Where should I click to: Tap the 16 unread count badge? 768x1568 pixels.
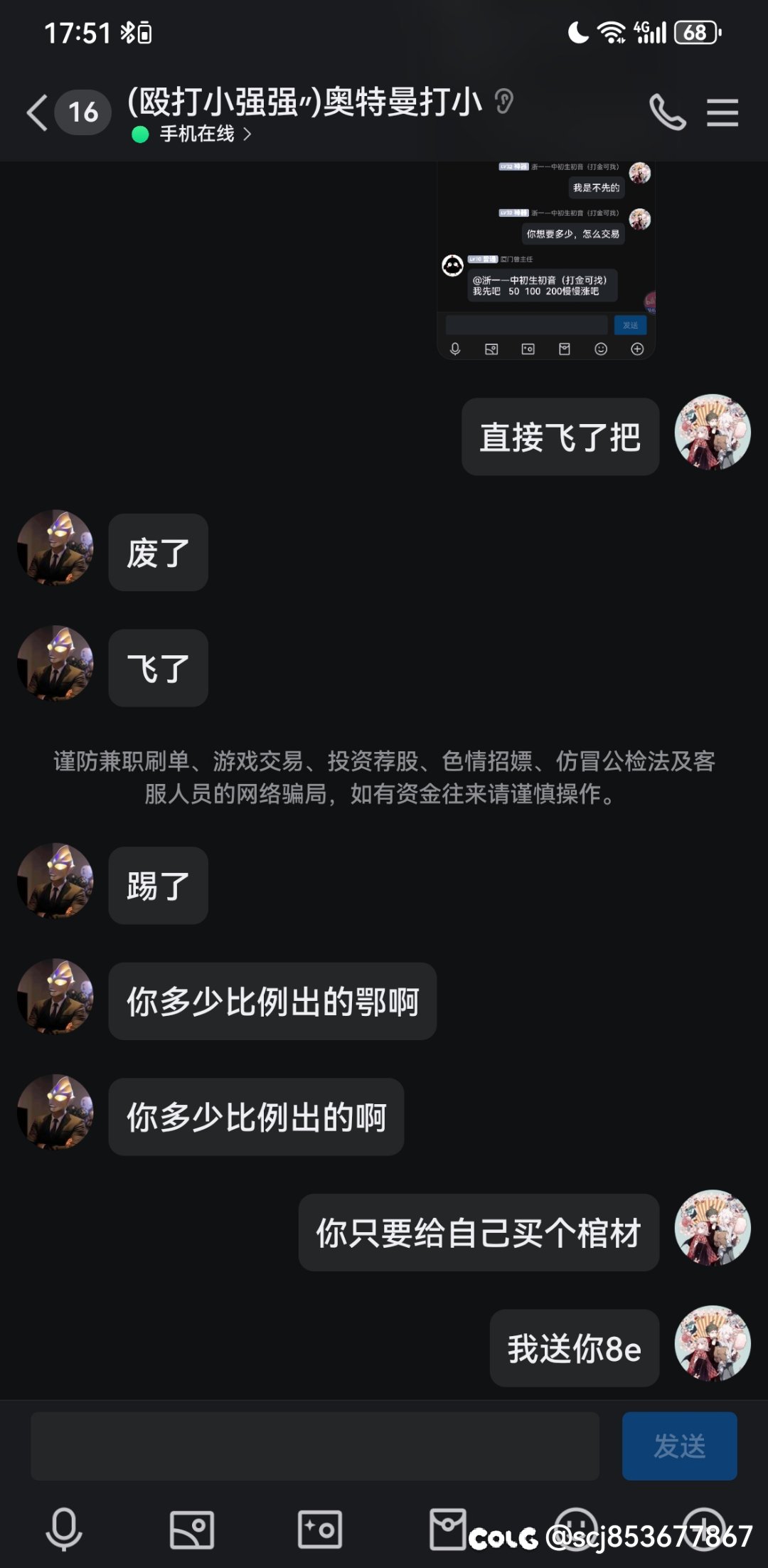[82, 112]
